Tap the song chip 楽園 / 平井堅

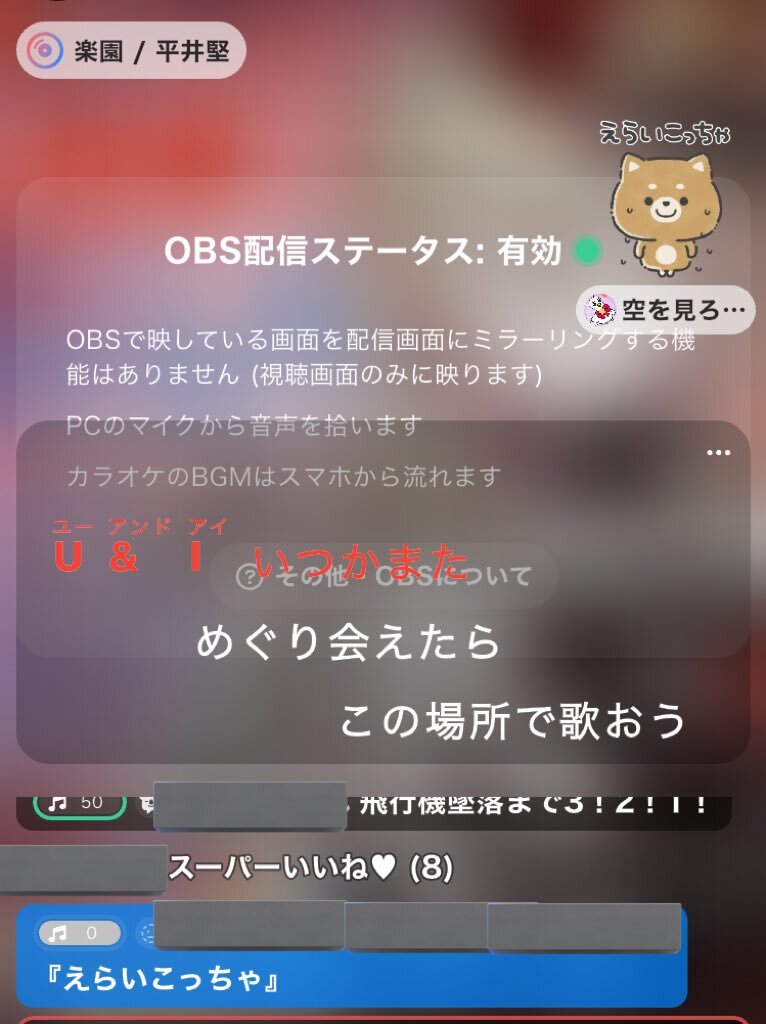coord(131,50)
